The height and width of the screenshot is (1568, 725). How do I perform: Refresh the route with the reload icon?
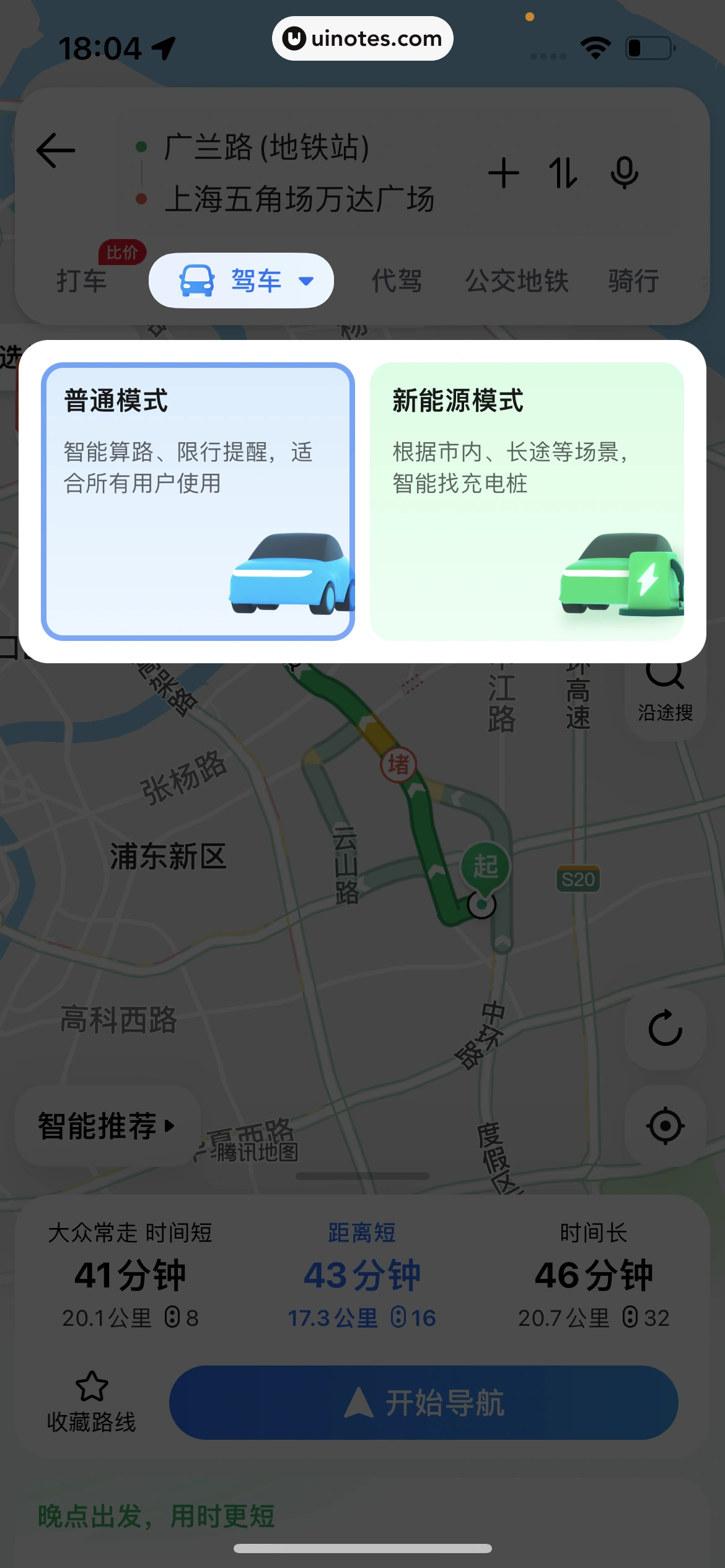(665, 1029)
